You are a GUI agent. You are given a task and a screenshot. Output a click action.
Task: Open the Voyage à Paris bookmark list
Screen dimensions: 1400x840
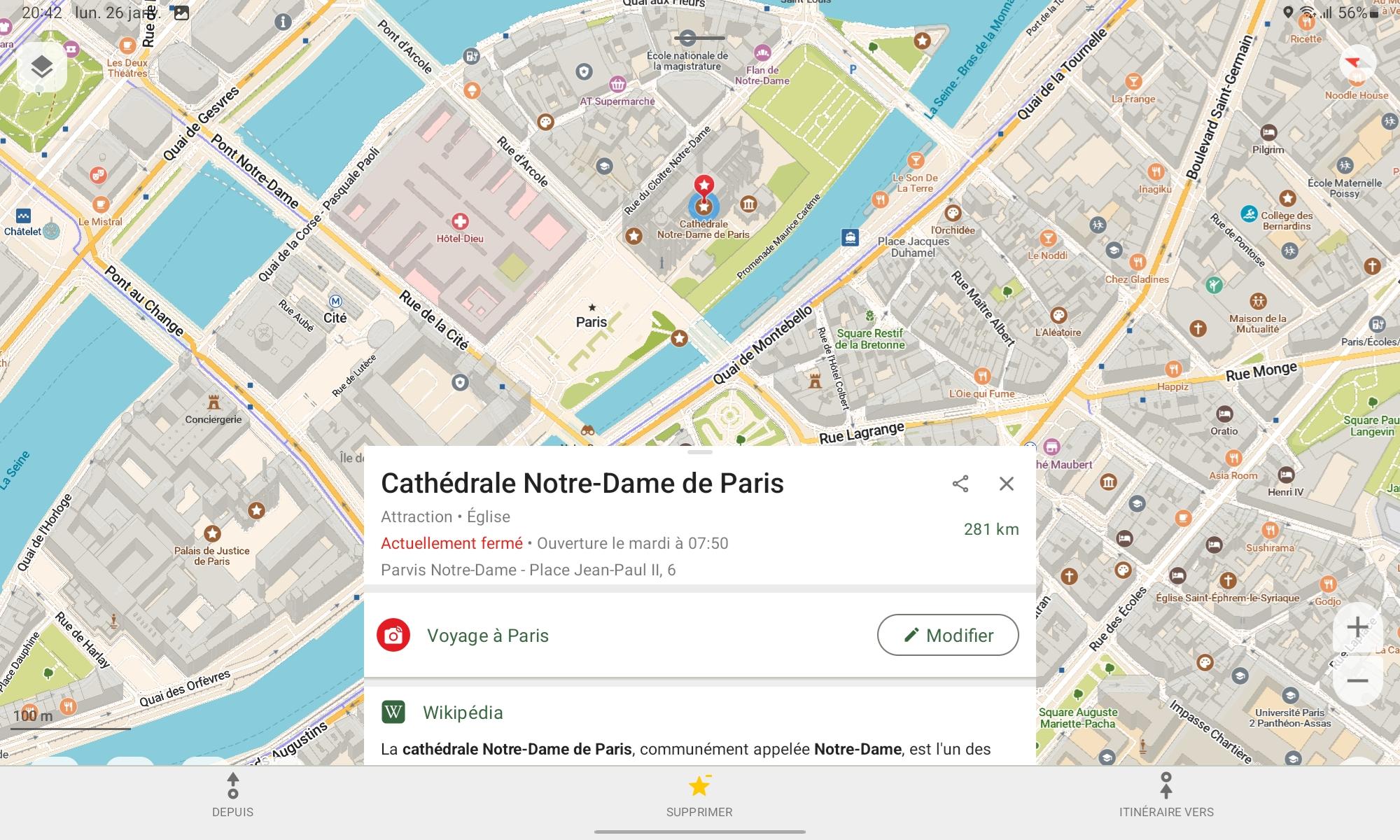click(x=488, y=636)
